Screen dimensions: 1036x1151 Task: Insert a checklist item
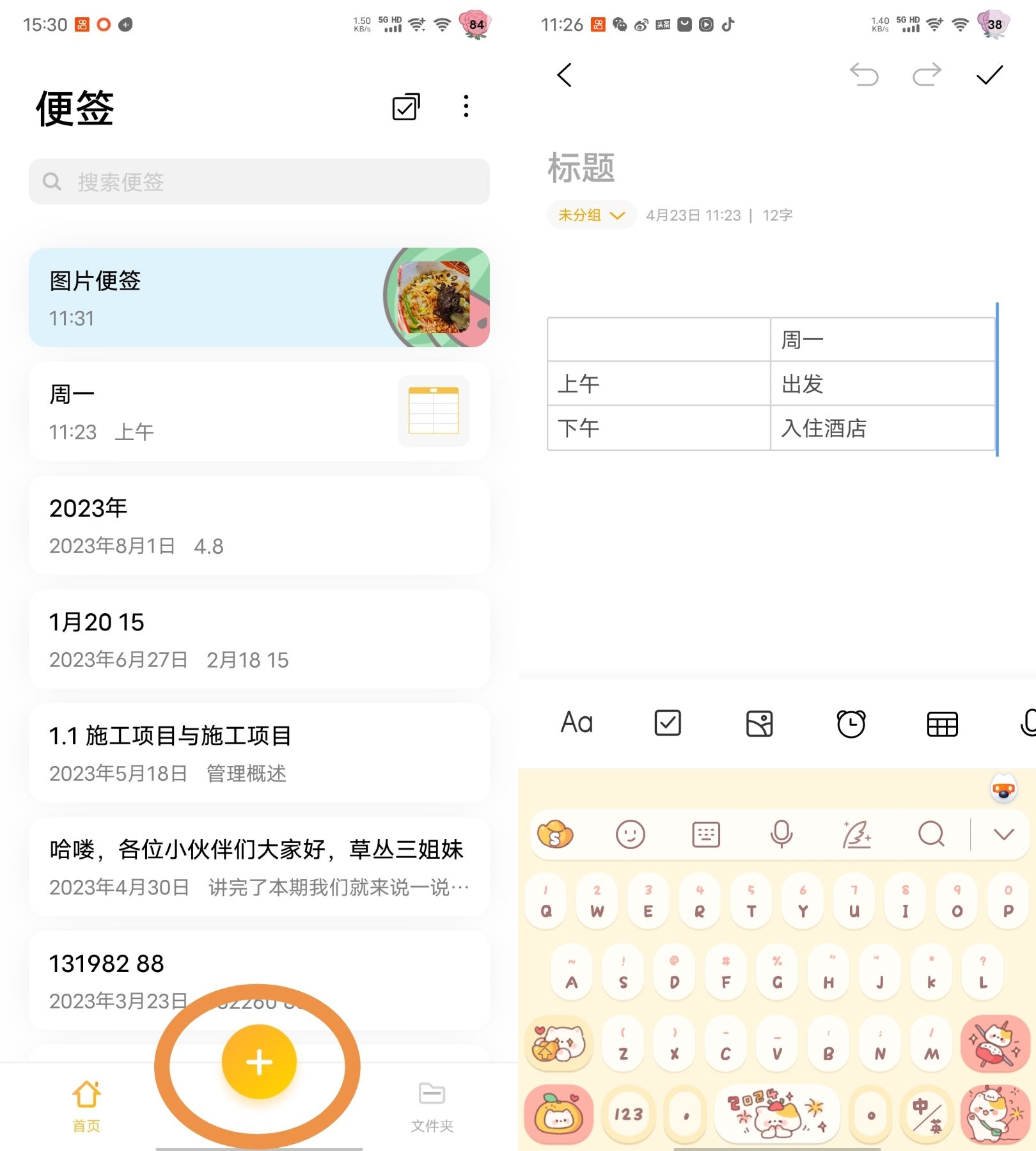point(668,723)
